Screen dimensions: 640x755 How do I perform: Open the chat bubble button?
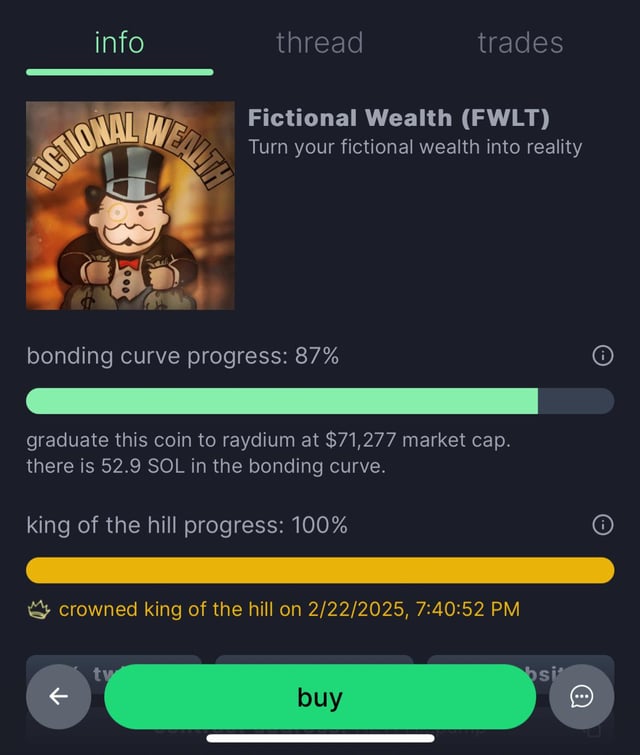point(581,697)
